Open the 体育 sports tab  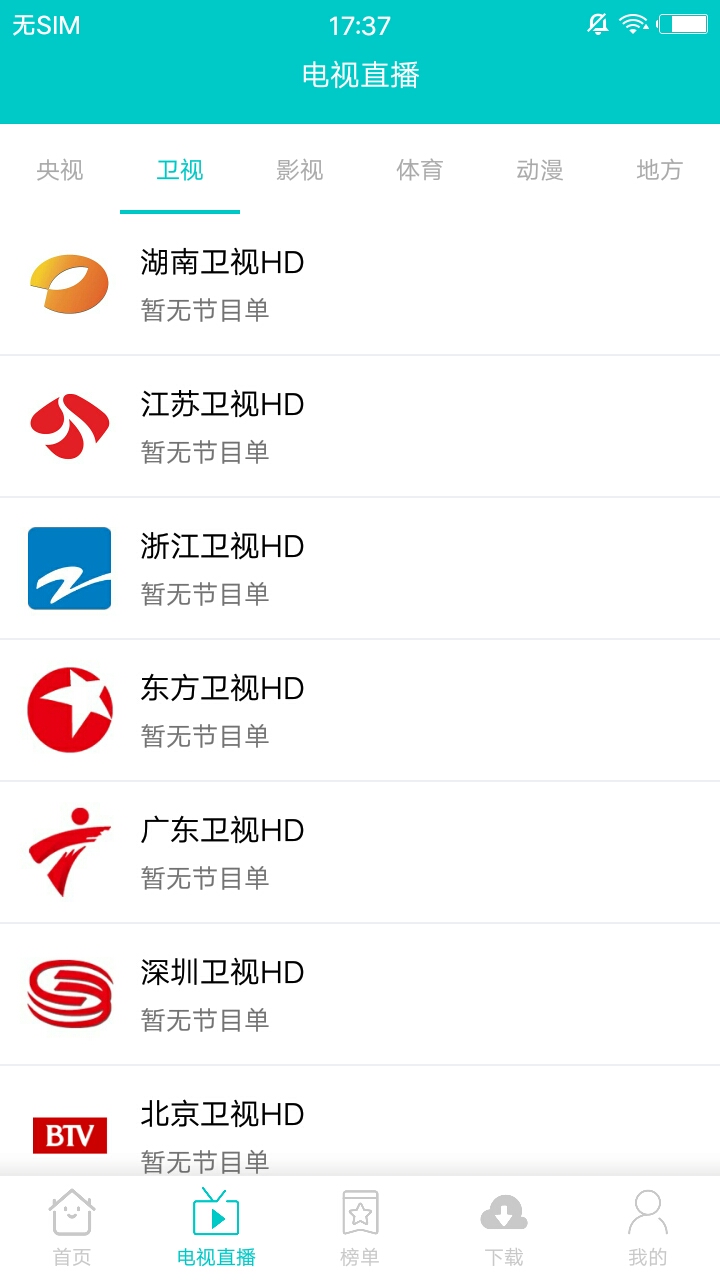420,170
